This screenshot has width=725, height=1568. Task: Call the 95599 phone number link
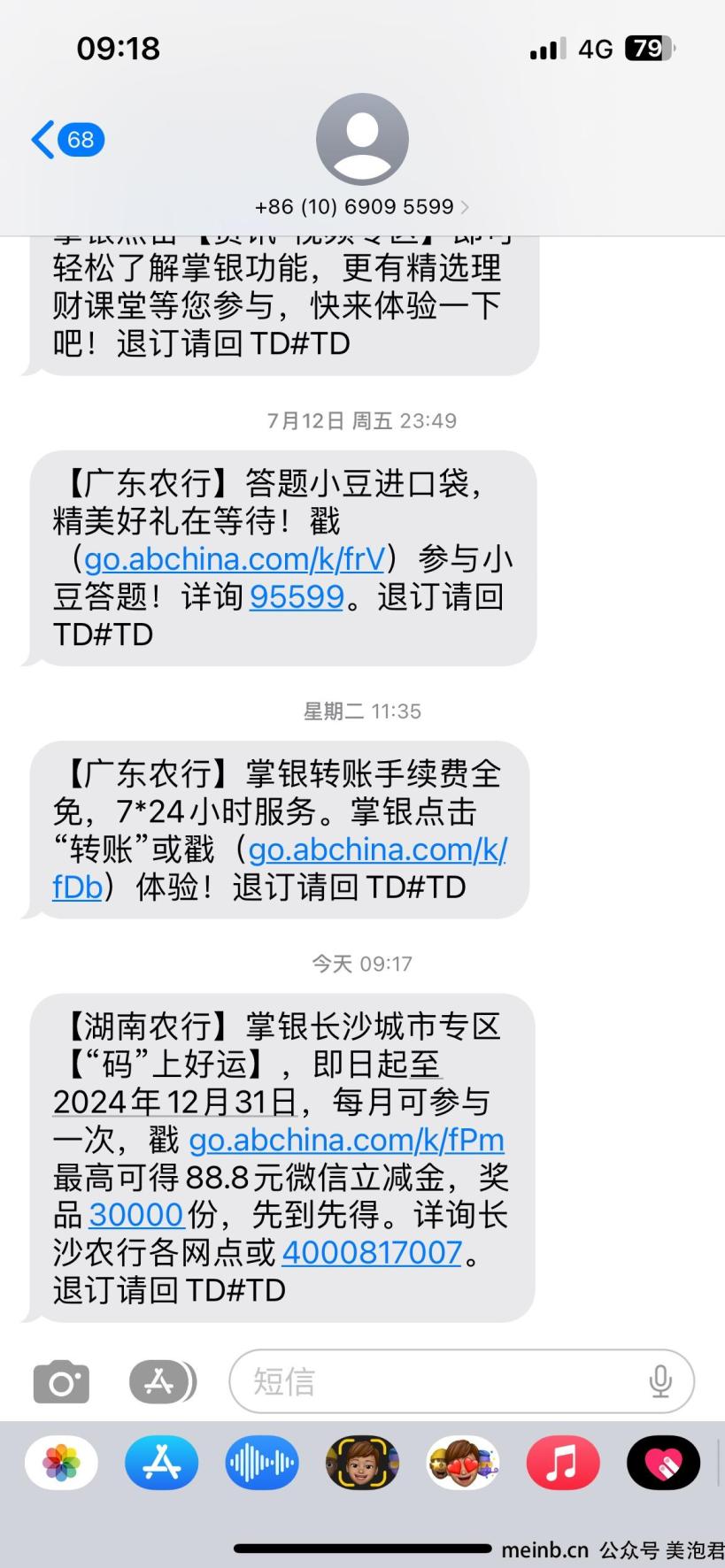click(x=297, y=596)
